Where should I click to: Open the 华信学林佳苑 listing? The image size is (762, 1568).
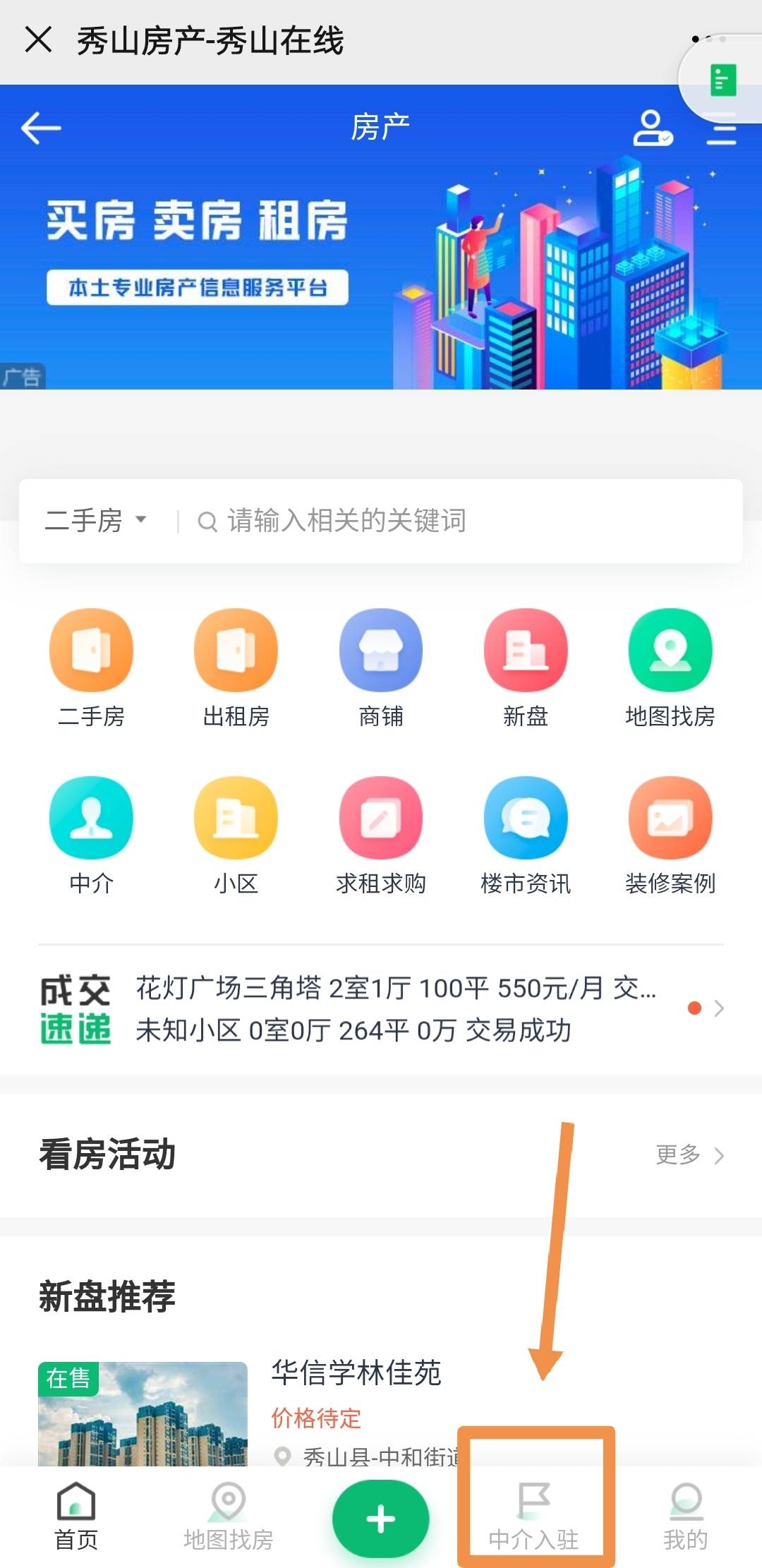tap(356, 1373)
